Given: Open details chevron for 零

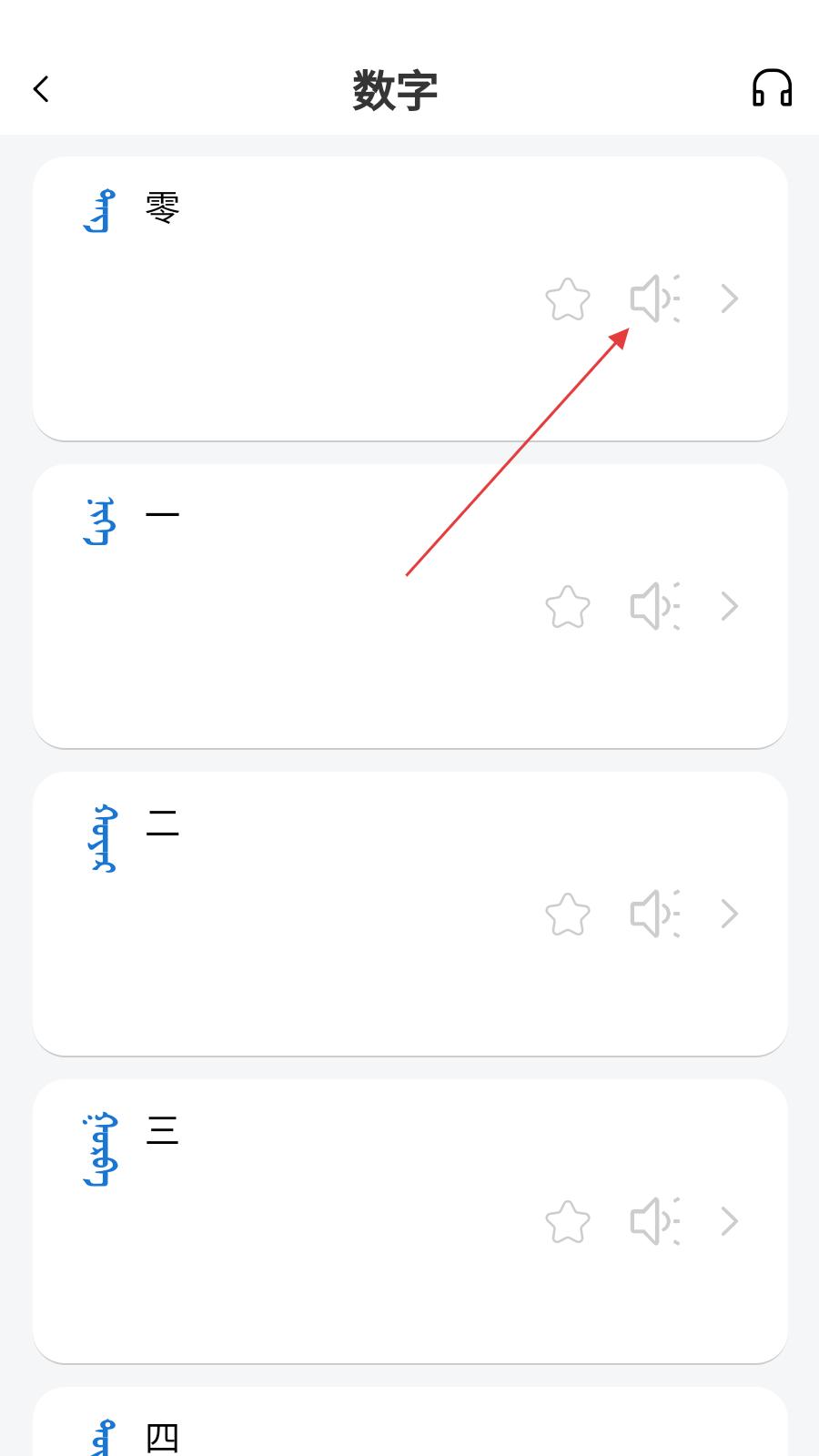Looking at the screenshot, I should (729, 298).
